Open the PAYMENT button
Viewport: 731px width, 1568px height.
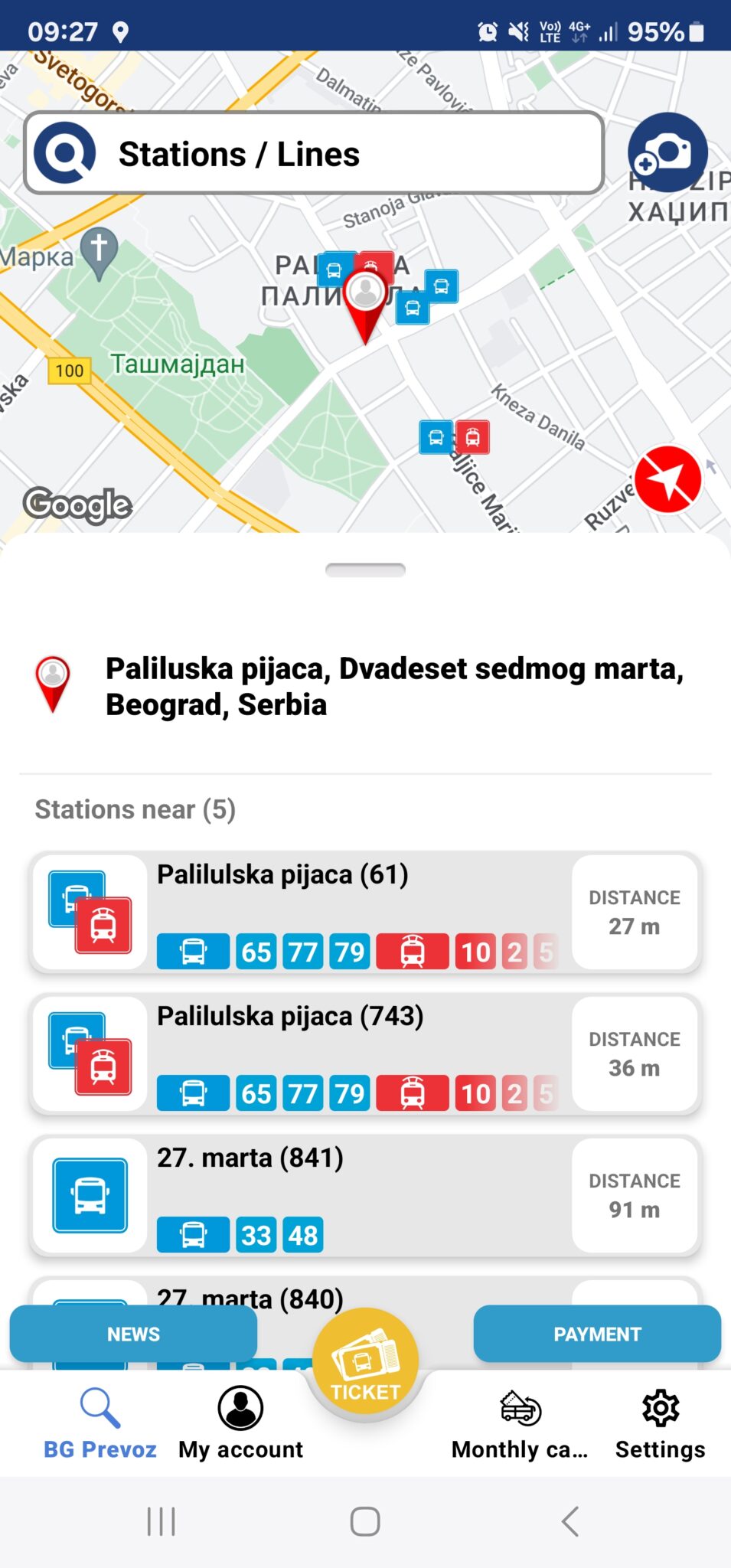tap(597, 1334)
